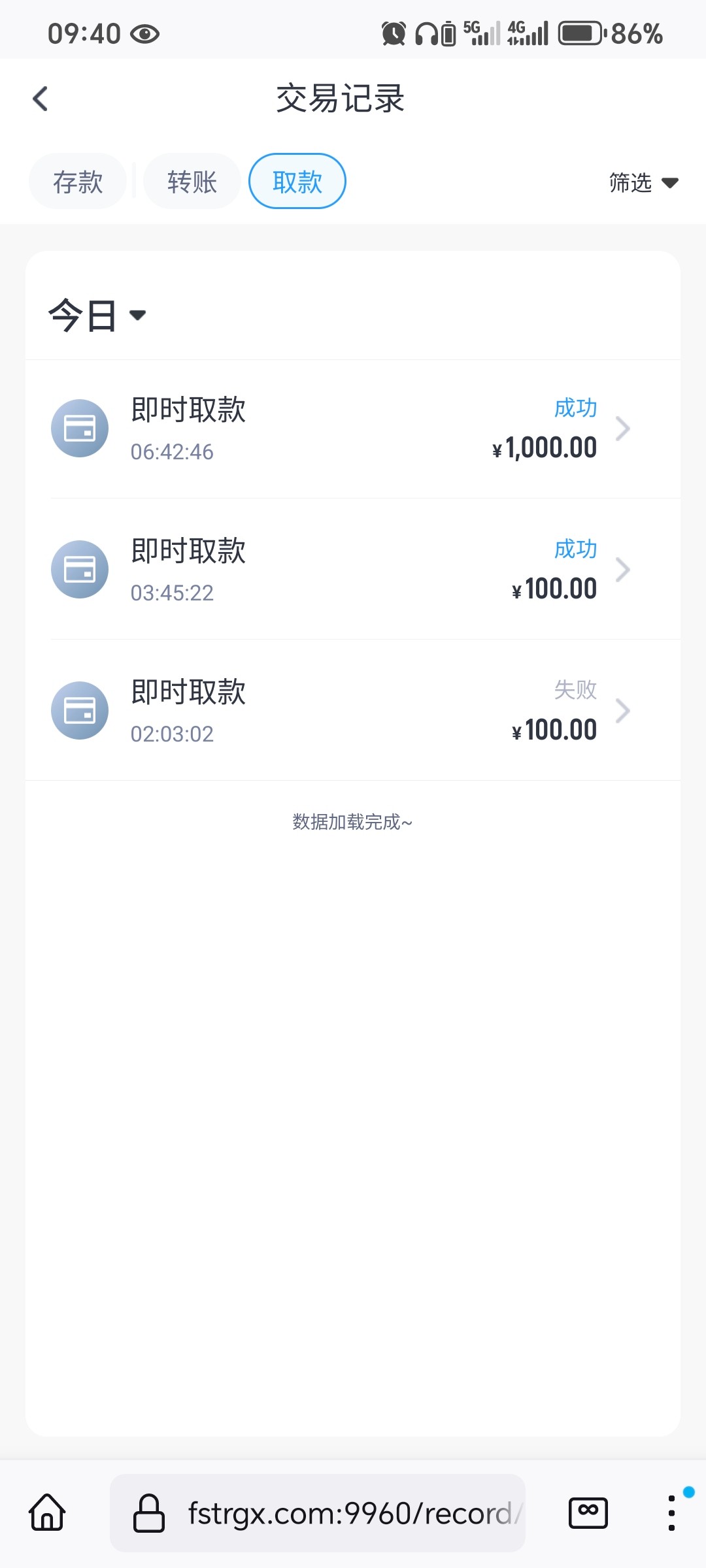706x1568 pixels.
Task: Open the 06:42:46 withdrawal of ¥1,000.00
Action: pyautogui.click(x=353, y=429)
